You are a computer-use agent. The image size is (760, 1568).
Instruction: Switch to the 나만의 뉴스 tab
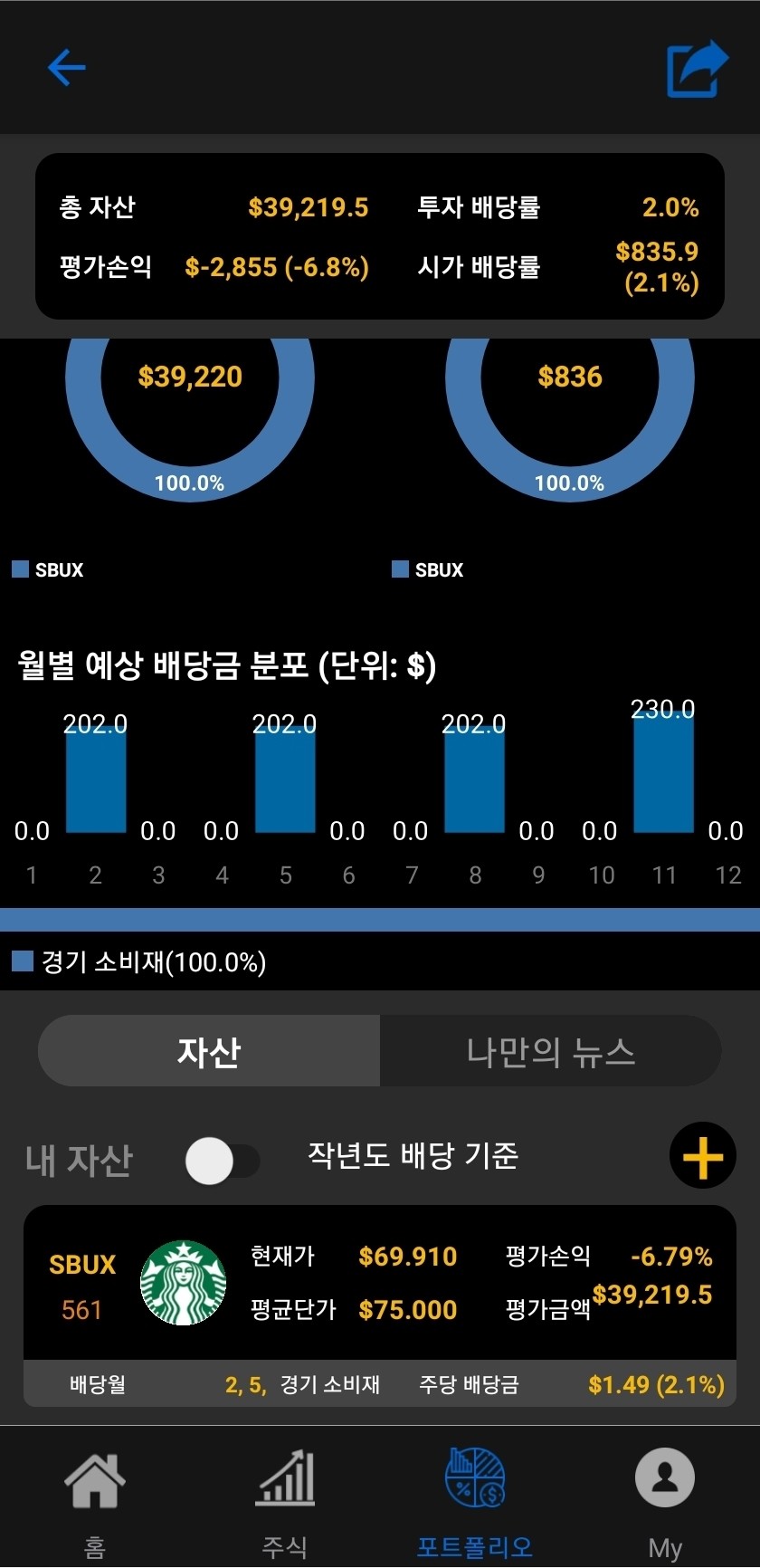tap(551, 1050)
